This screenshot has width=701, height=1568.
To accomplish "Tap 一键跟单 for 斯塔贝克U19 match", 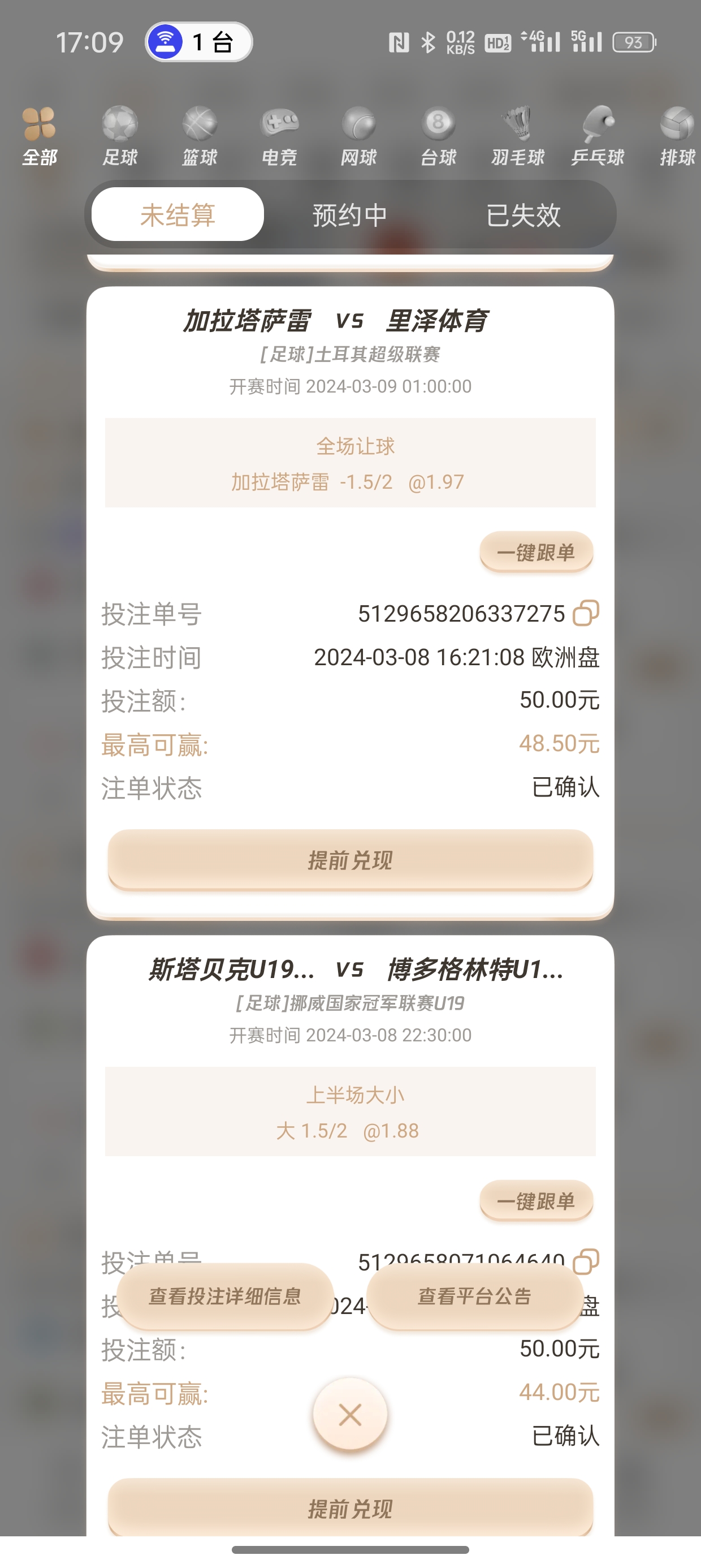I will 536,1201.
